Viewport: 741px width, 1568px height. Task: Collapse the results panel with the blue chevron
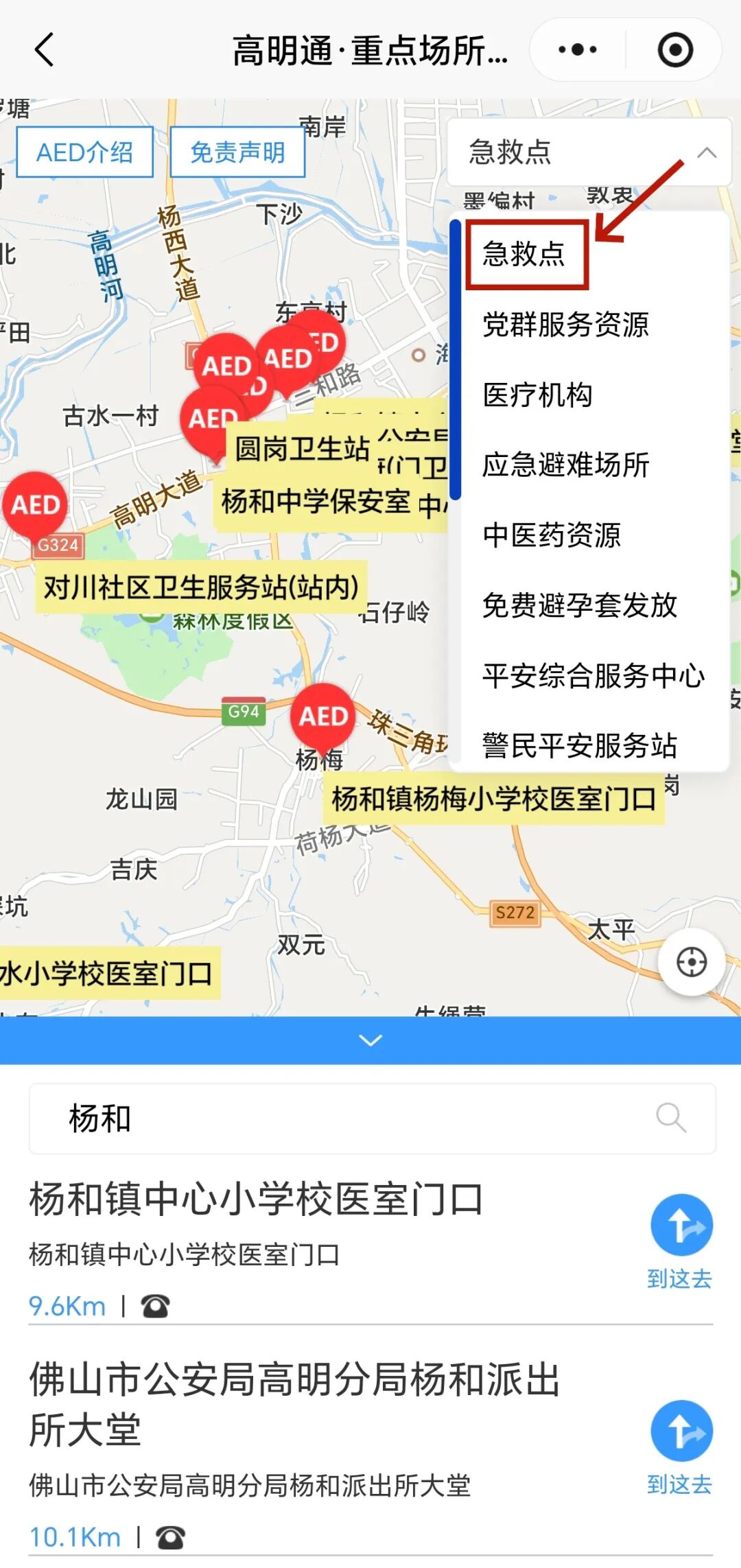coord(370,1040)
